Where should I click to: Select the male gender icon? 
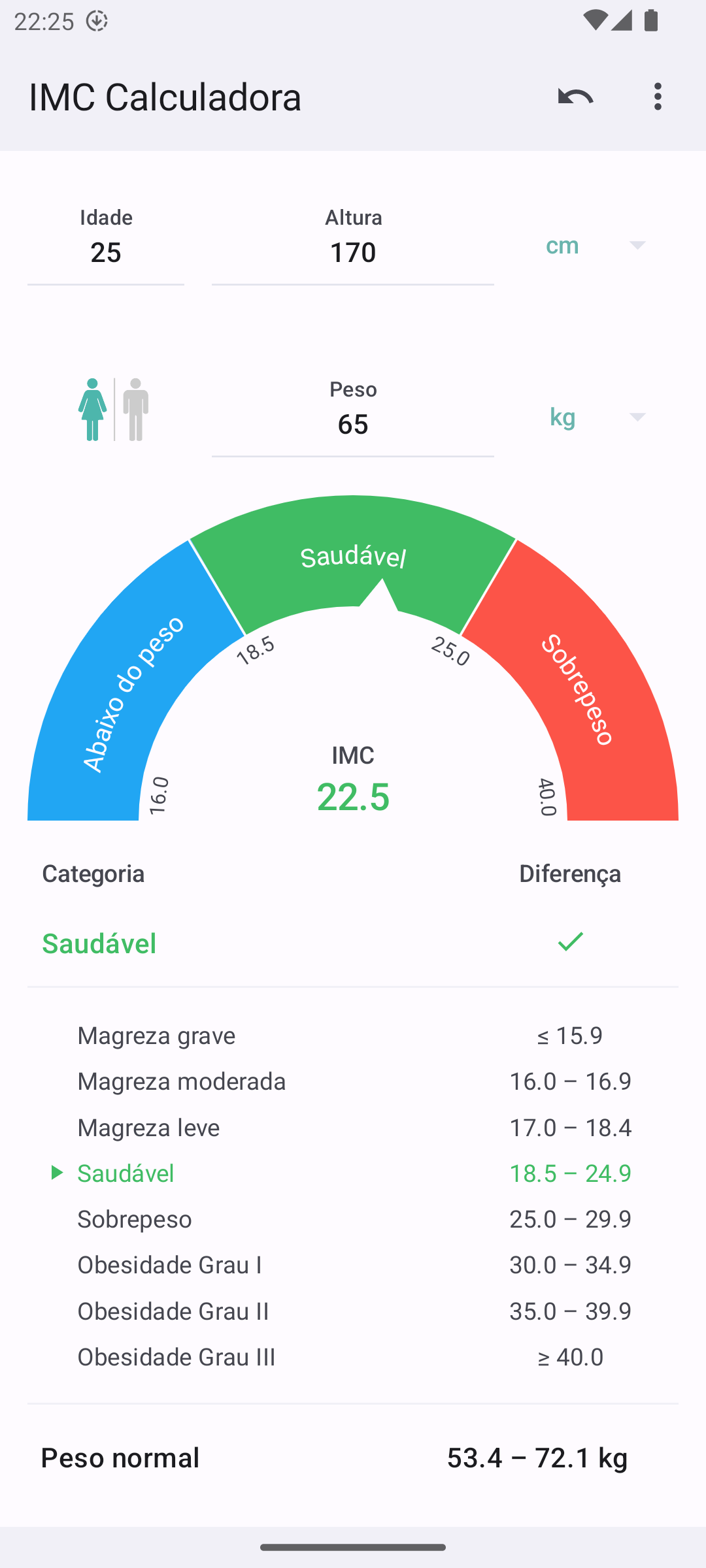[135, 410]
